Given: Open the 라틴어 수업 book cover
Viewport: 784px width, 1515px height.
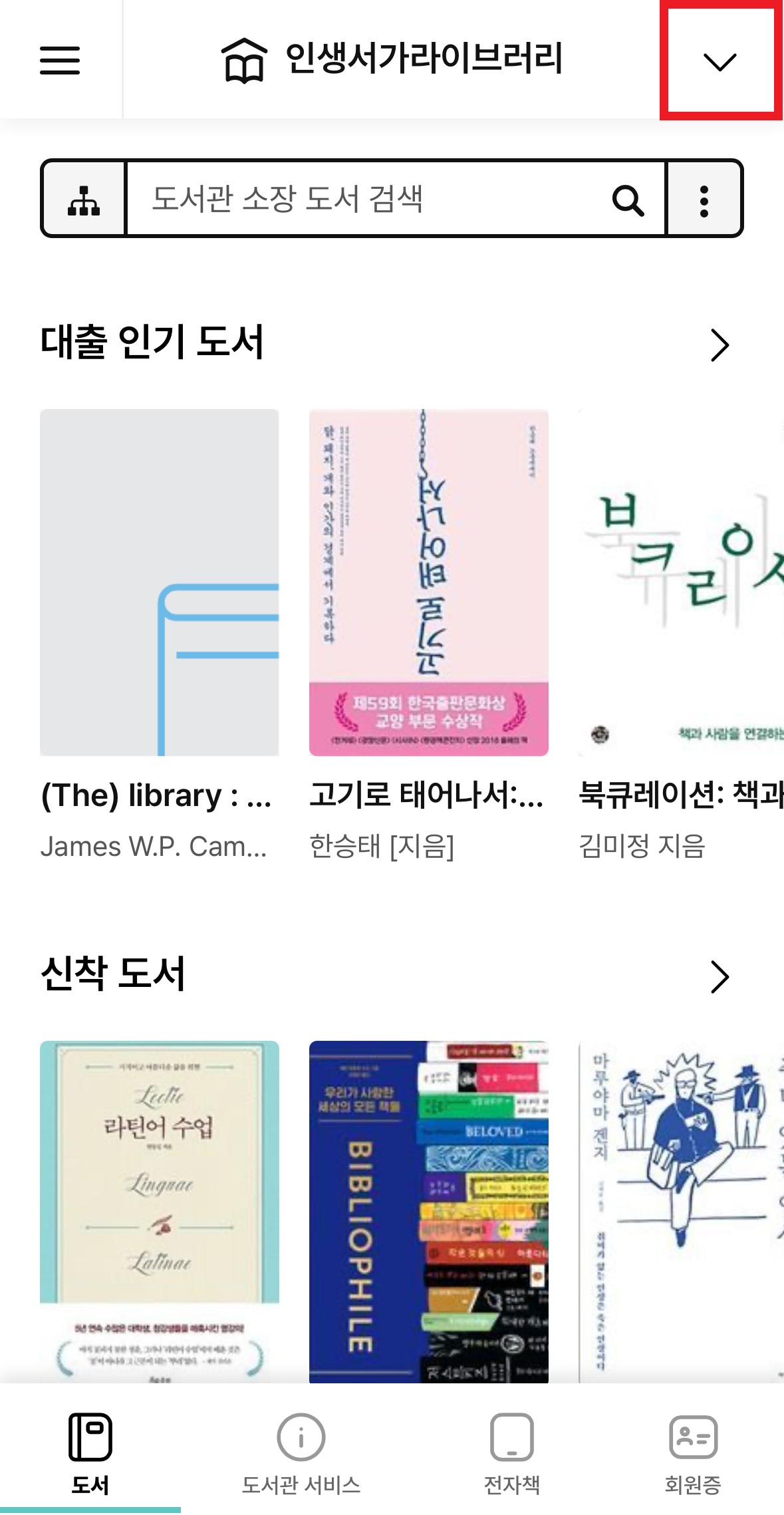Looking at the screenshot, I should (x=160, y=1210).
